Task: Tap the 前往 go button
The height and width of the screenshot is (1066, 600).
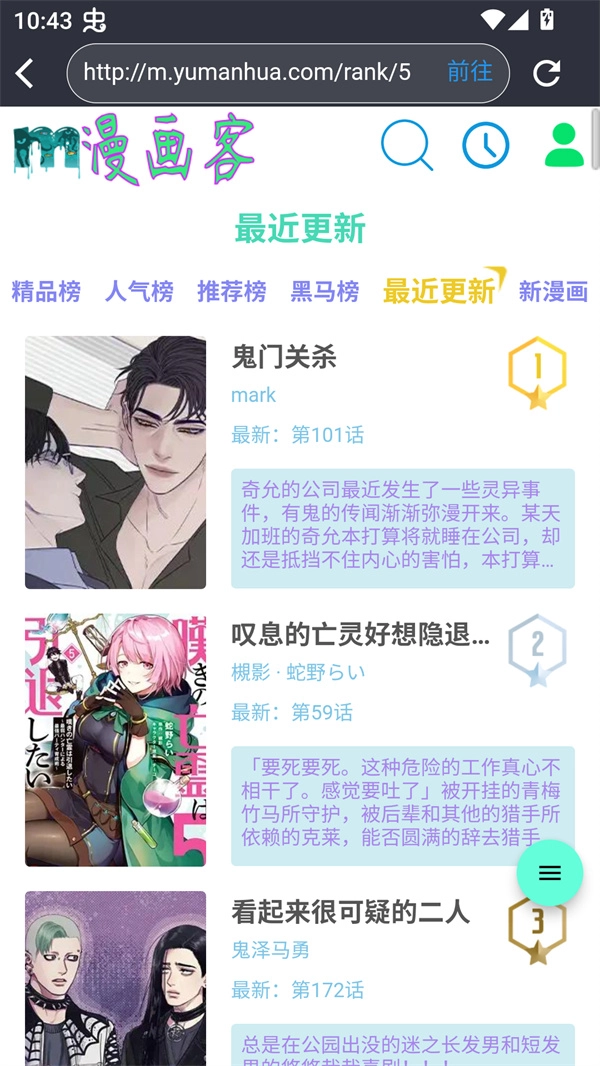Action: click(x=469, y=72)
